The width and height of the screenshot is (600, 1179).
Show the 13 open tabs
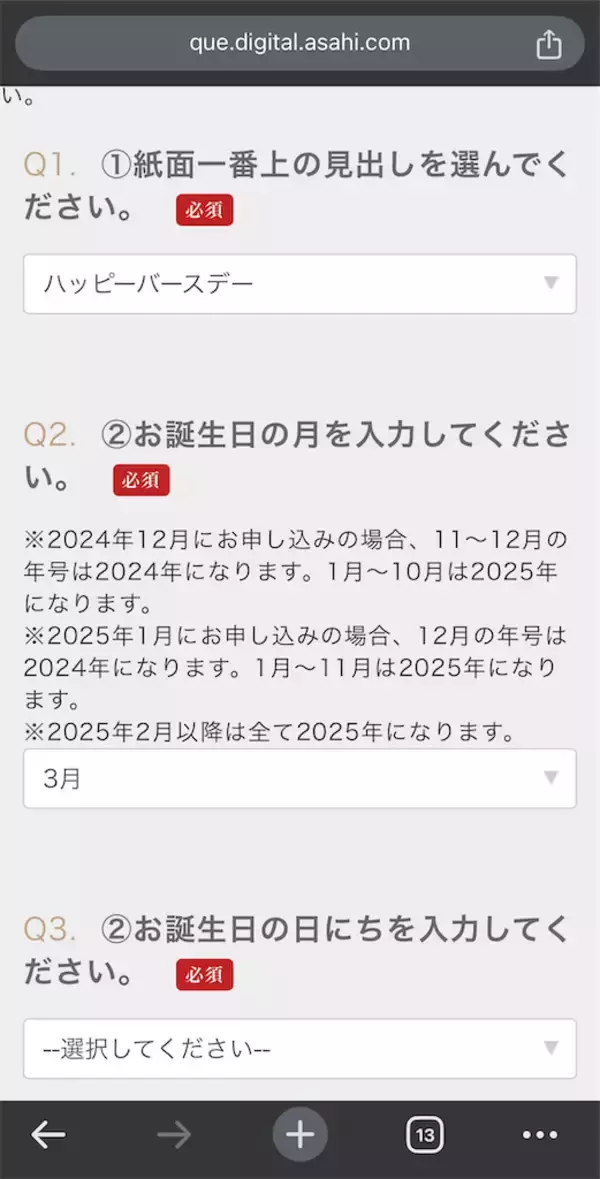(x=425, y=1134)
